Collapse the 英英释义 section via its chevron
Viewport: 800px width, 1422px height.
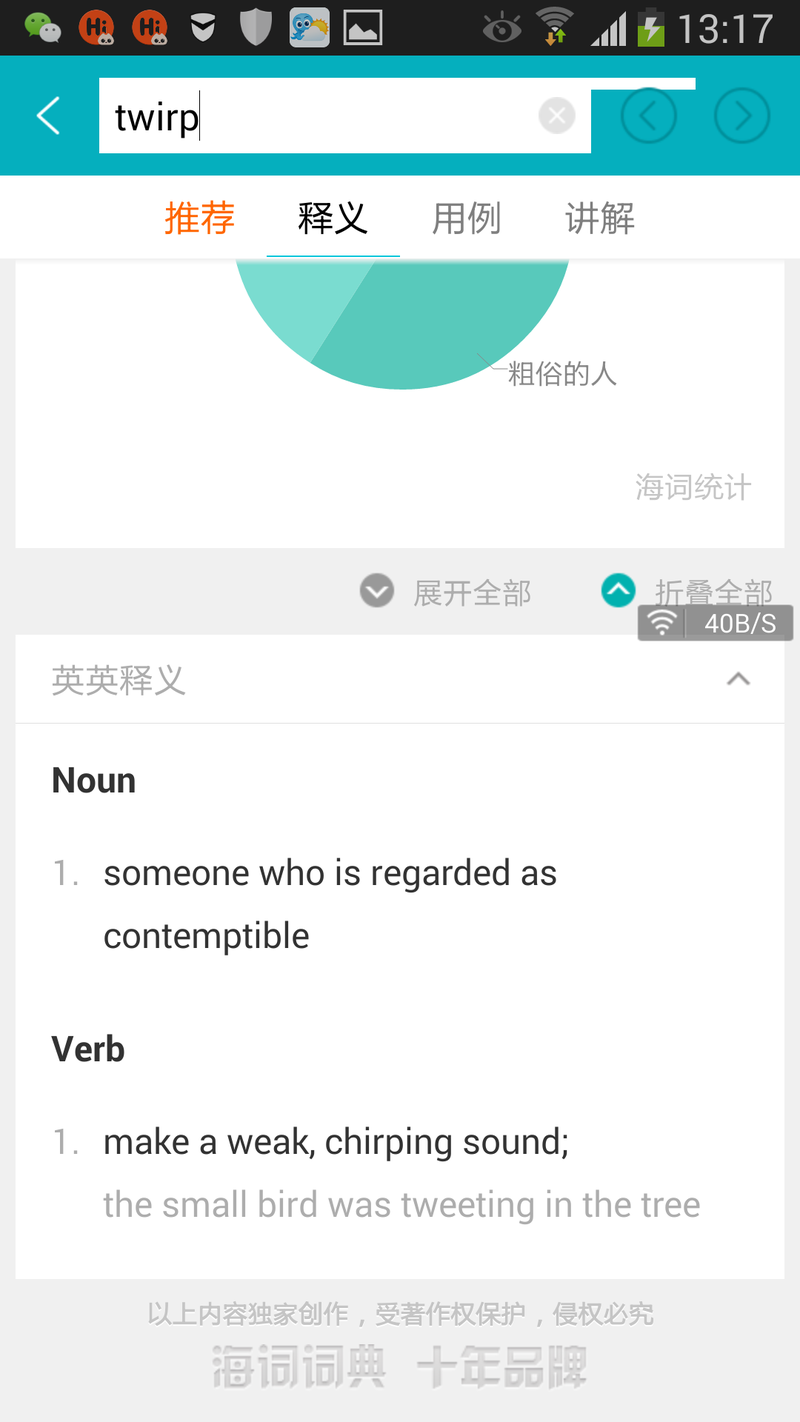[738, 678]
